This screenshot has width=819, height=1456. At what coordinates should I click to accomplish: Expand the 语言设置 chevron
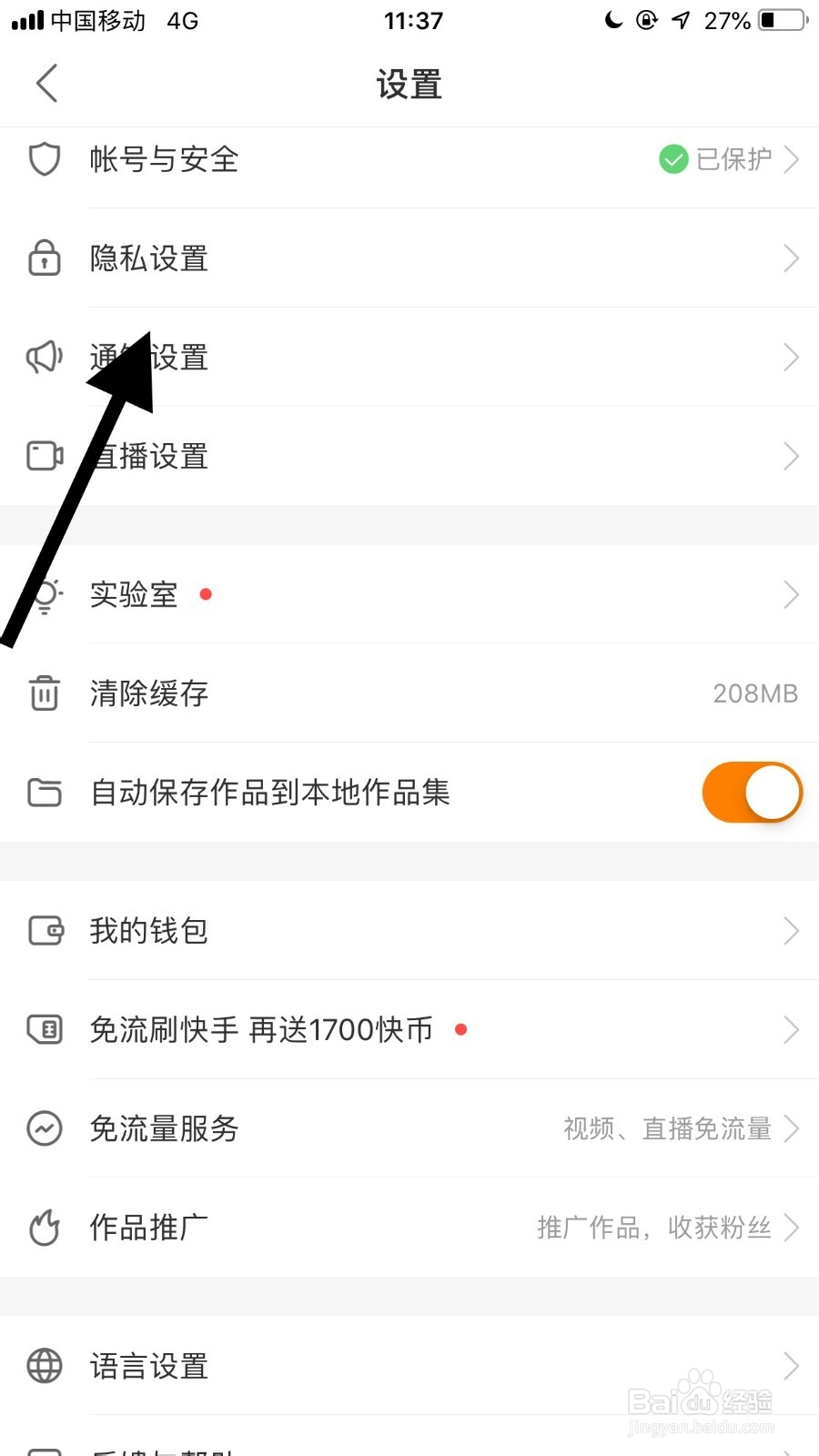(790, 1365)
